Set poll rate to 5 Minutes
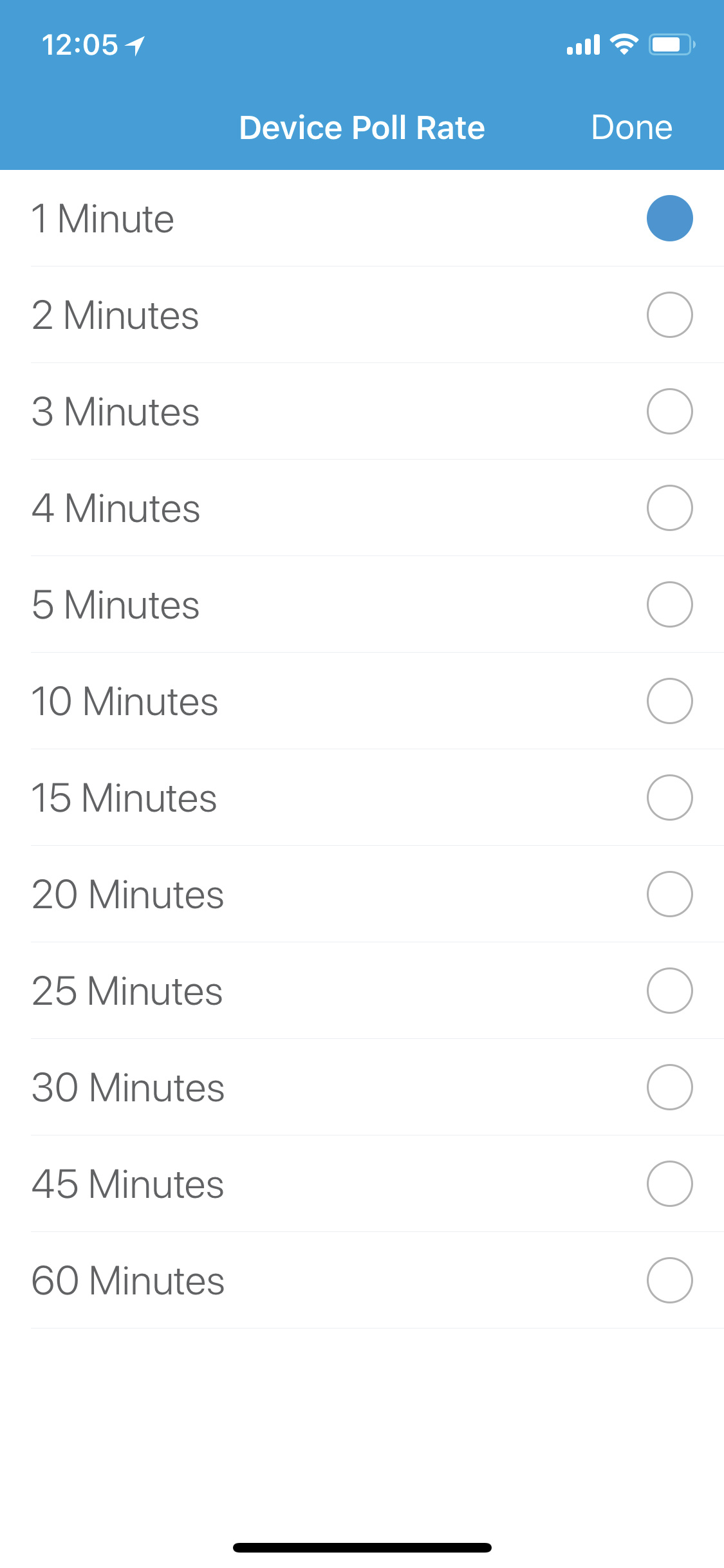 (362, 604)
